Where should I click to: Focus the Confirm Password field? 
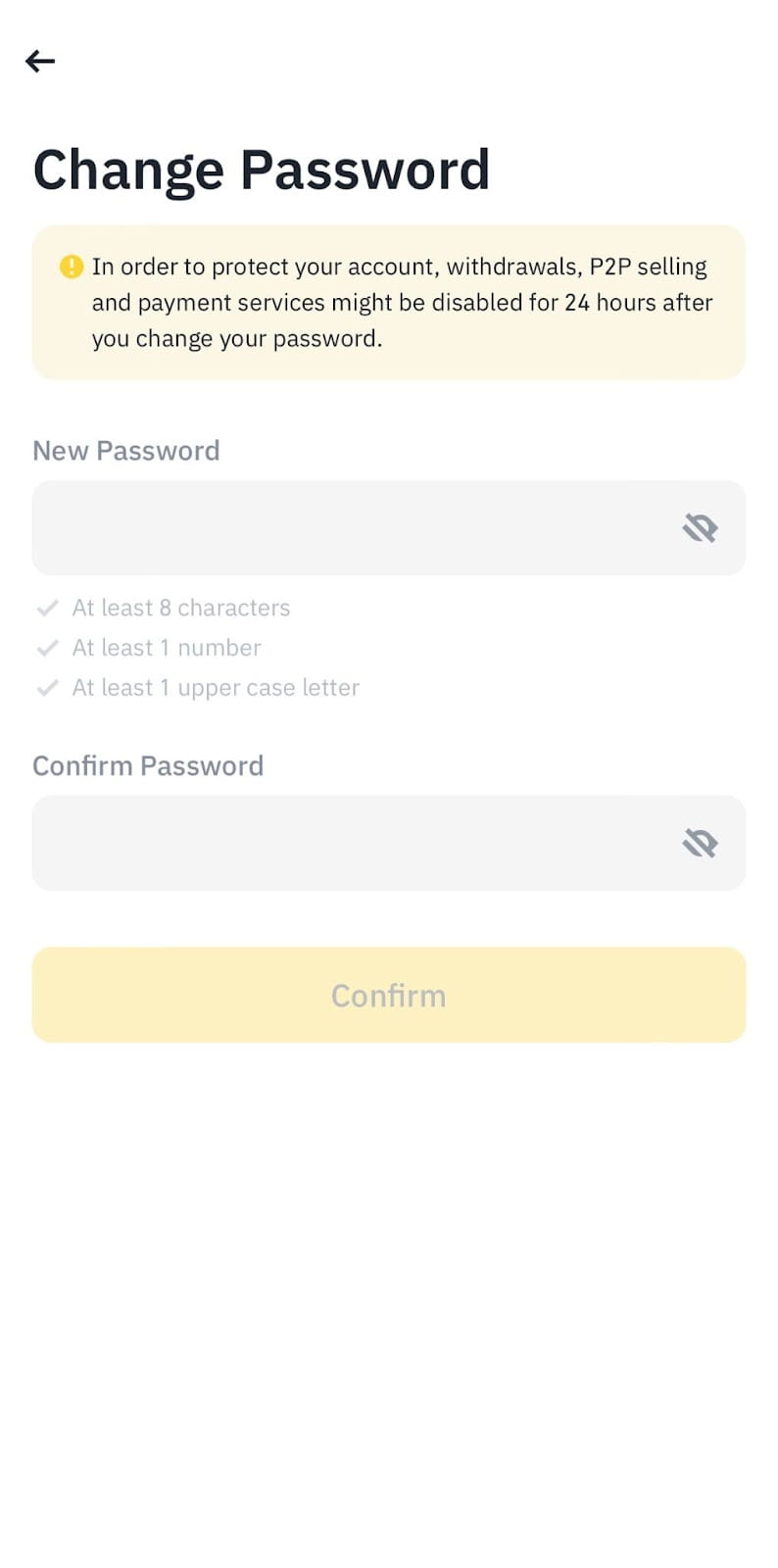353,843
